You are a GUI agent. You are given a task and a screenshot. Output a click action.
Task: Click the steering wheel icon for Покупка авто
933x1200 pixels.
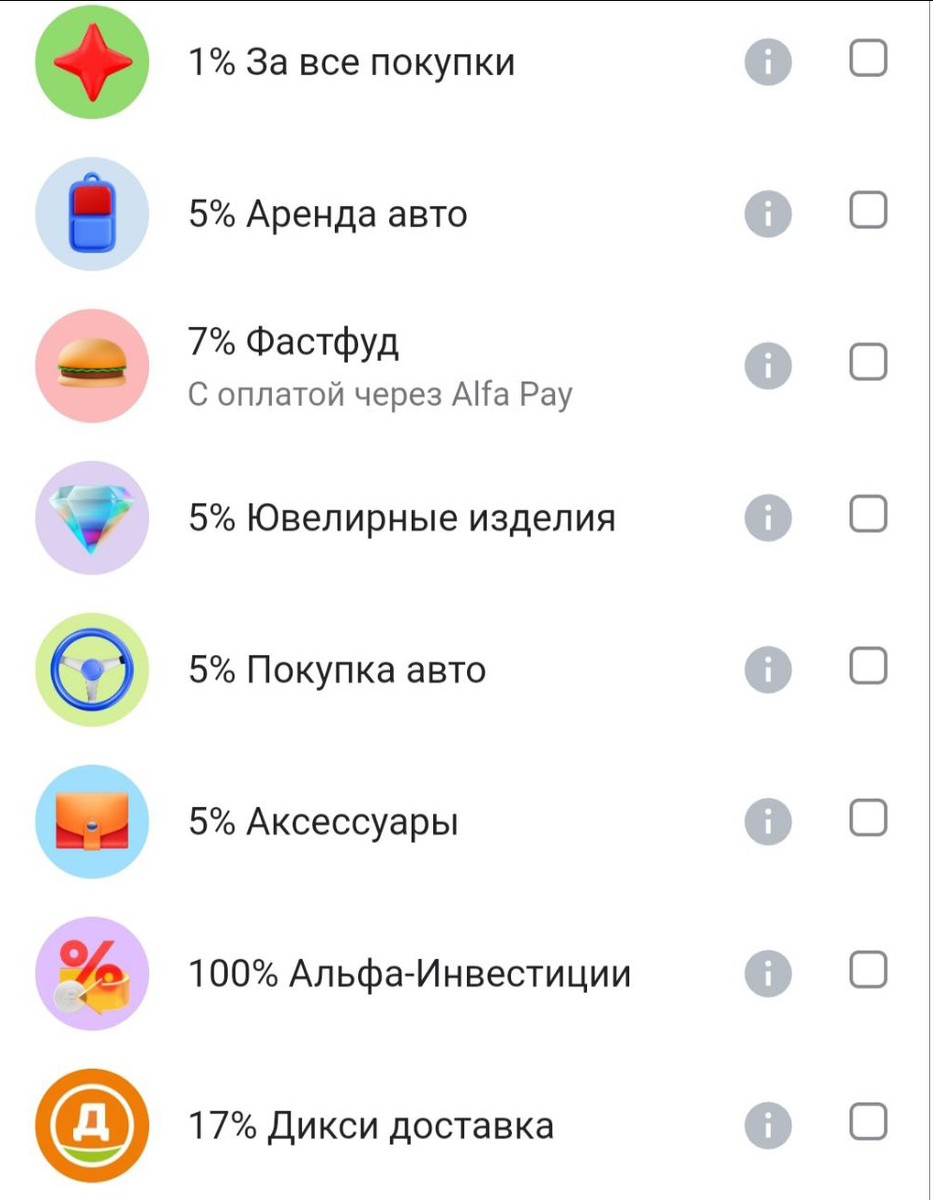click(x=91, y=668)
